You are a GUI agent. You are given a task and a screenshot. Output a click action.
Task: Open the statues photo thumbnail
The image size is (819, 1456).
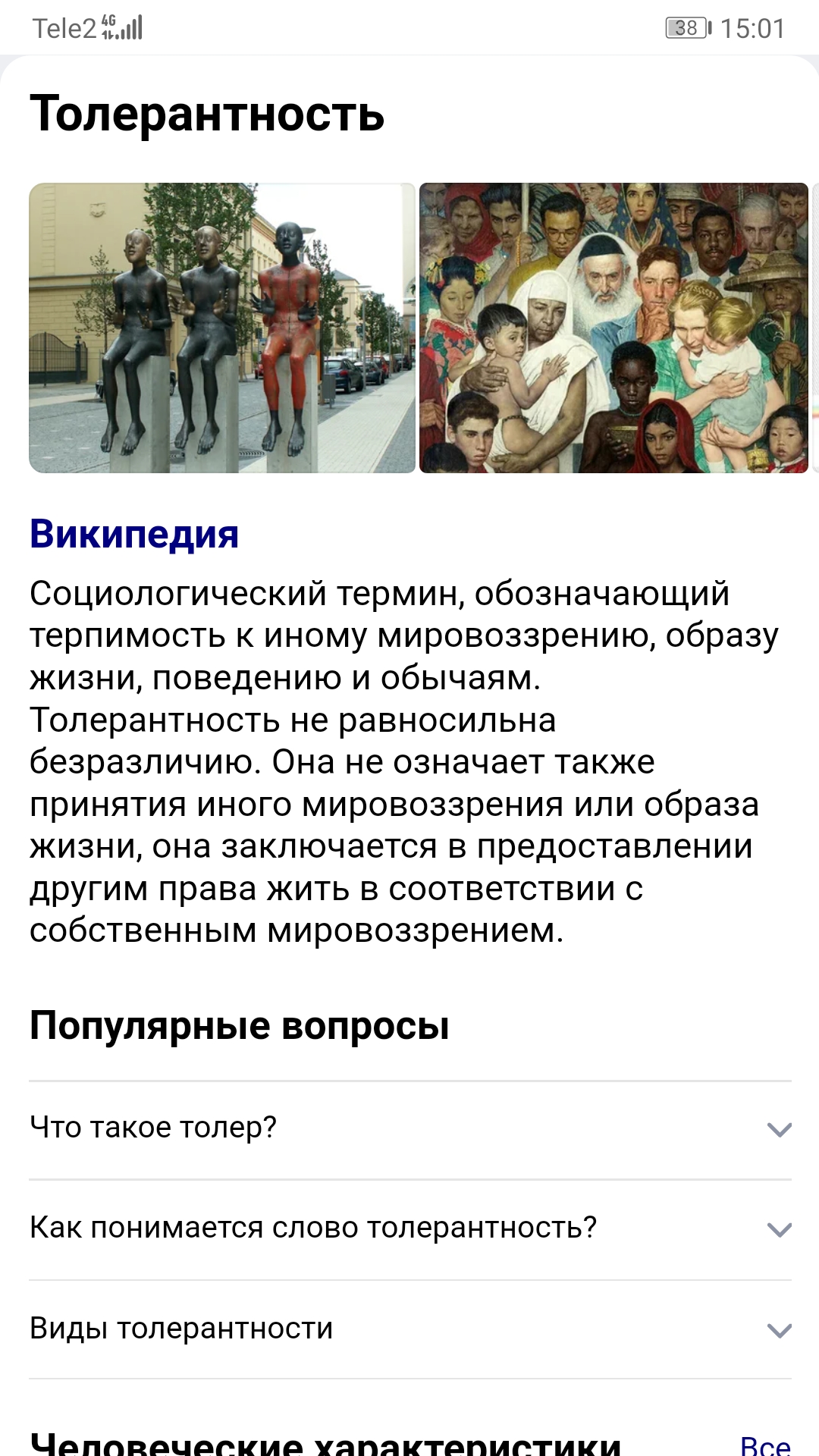222,328
